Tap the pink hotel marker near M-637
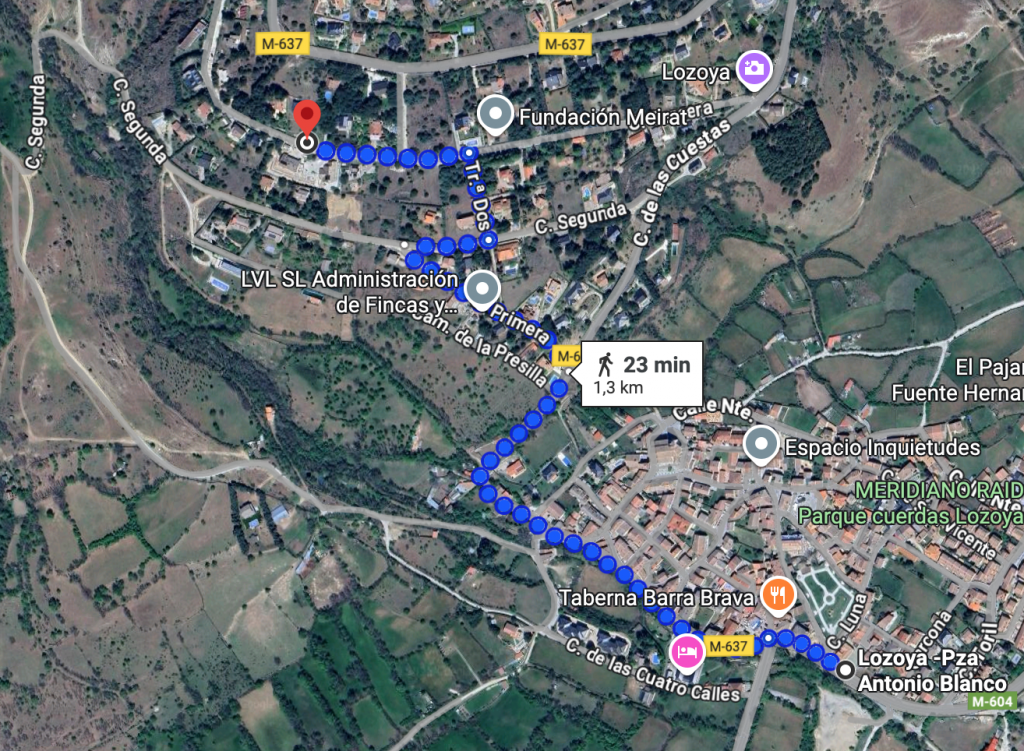 click(x=685, y=650)
